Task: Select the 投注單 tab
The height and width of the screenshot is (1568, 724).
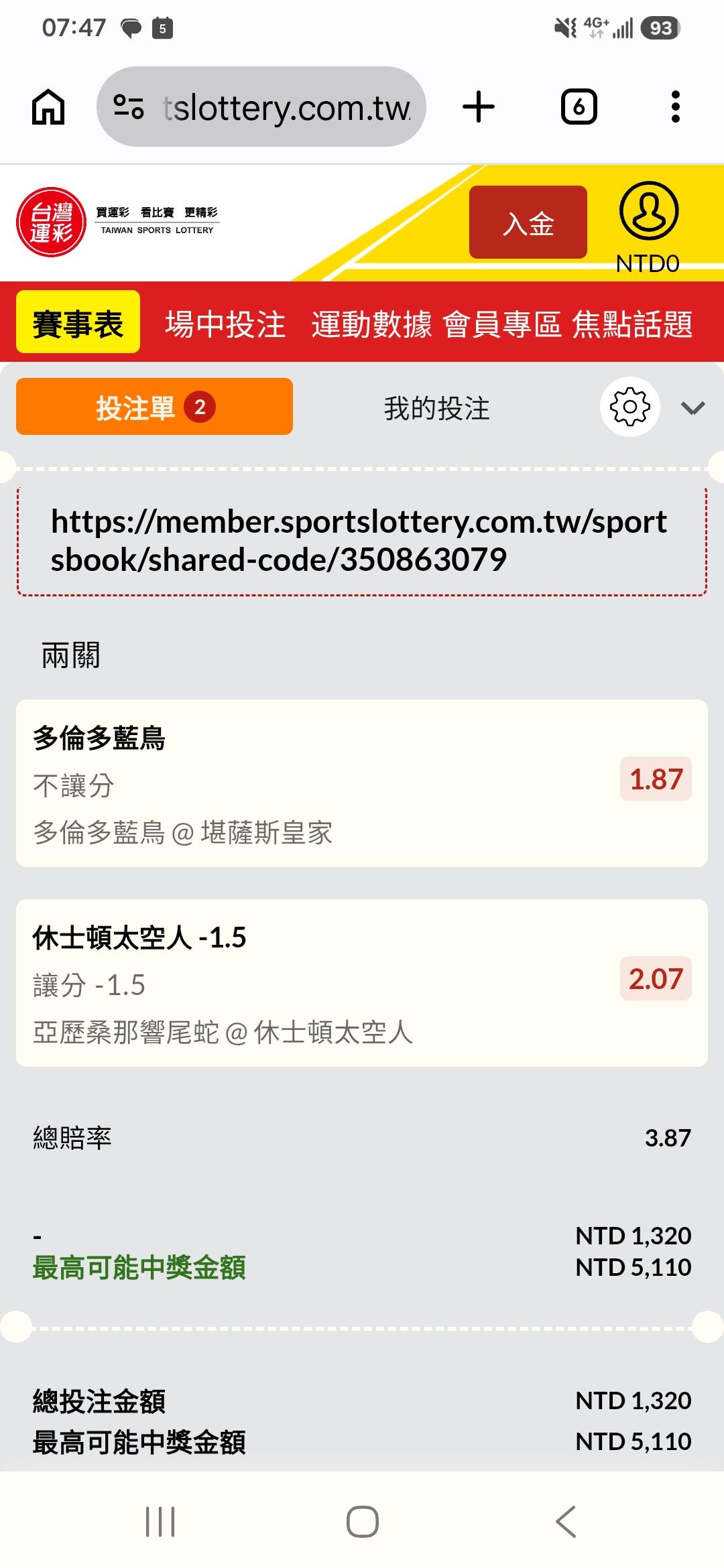Action: (154, 407)
